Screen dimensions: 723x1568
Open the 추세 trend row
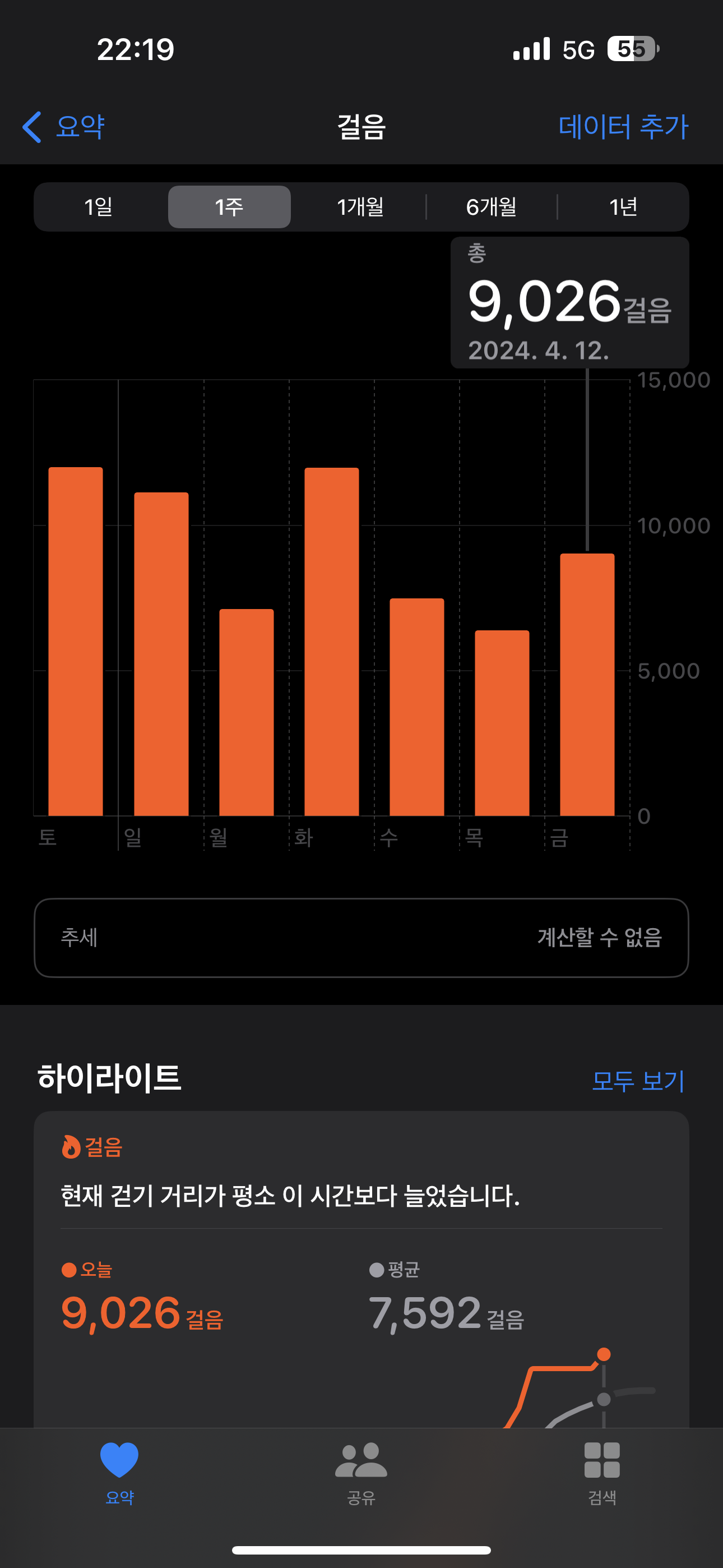tap(361, 938)
